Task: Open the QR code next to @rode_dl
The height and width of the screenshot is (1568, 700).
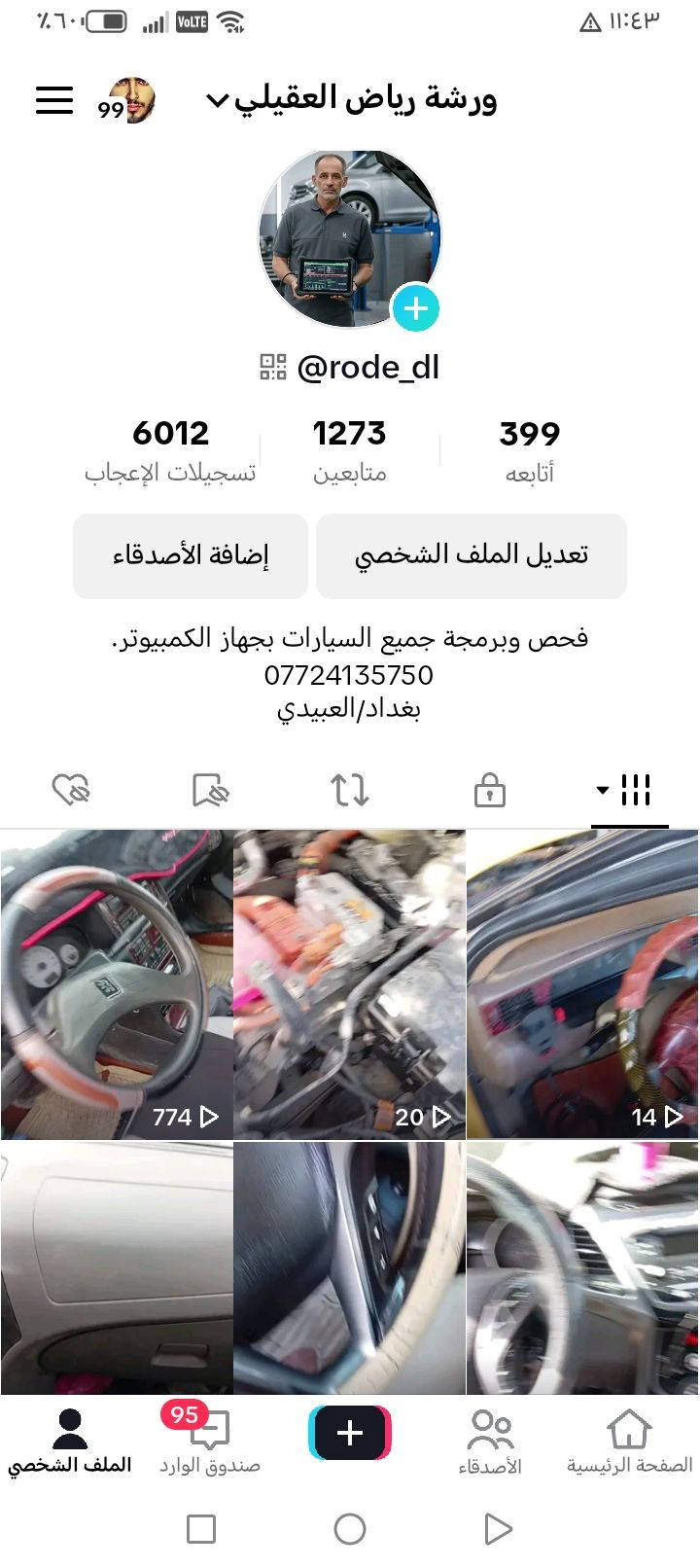Action: [273, 368]
